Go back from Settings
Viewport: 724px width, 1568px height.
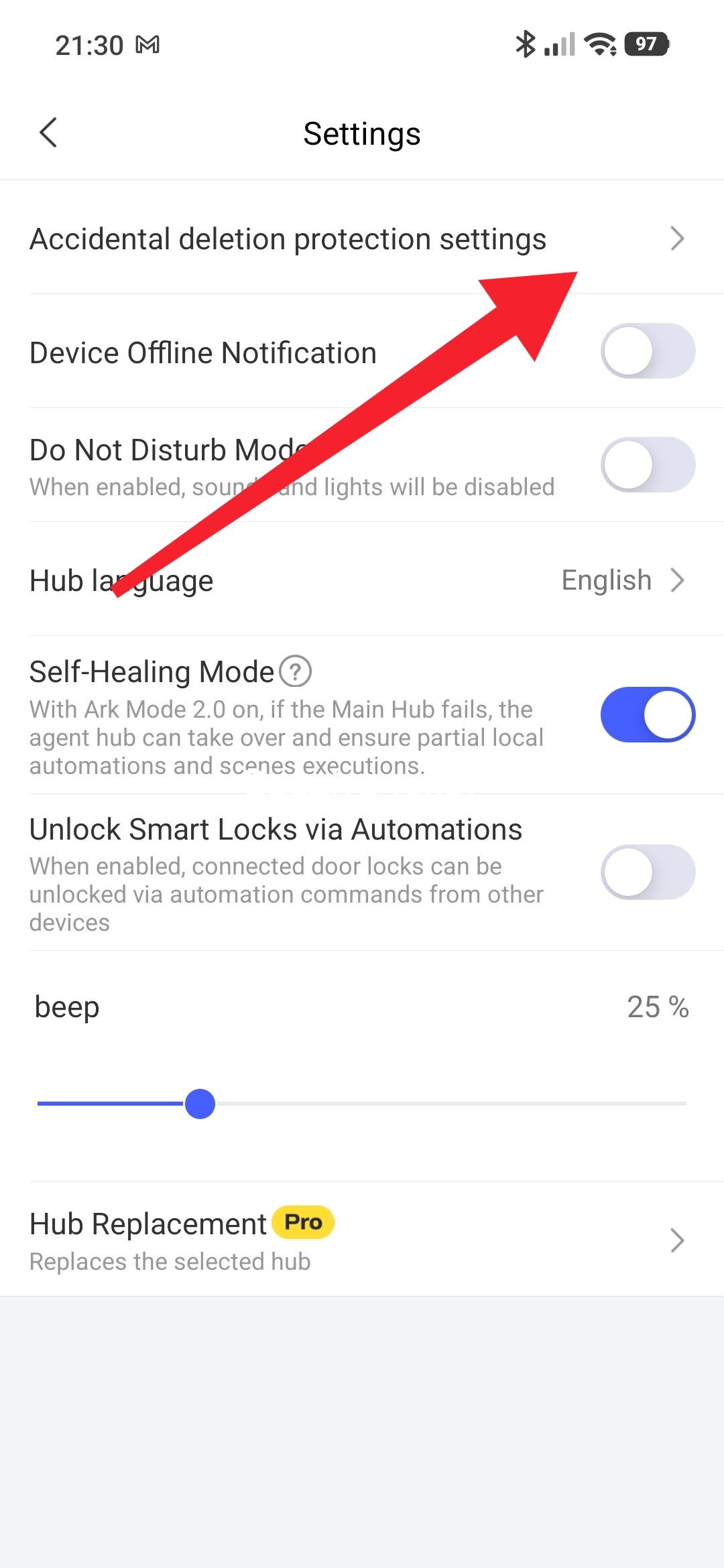click(48, 133)
